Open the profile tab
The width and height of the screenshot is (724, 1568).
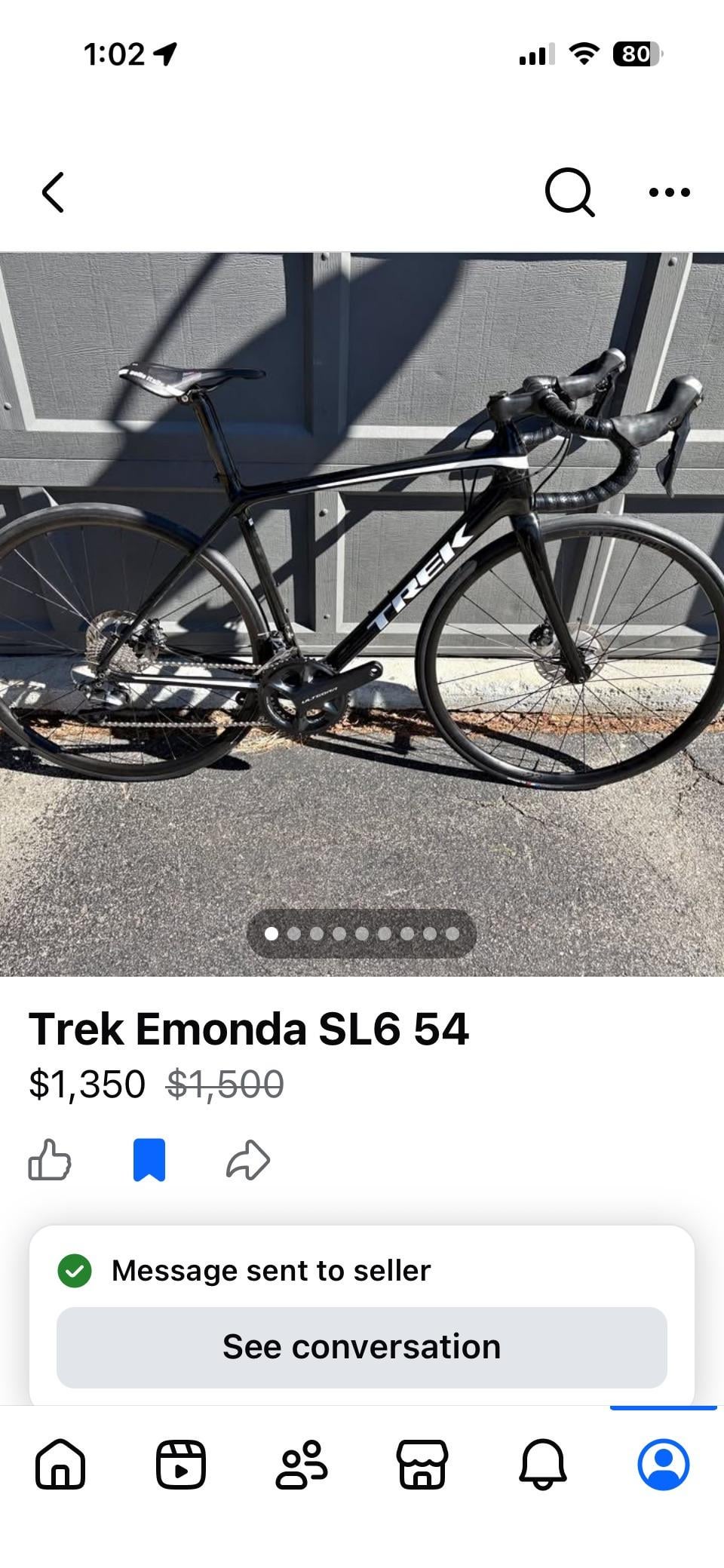point(664,1464)
